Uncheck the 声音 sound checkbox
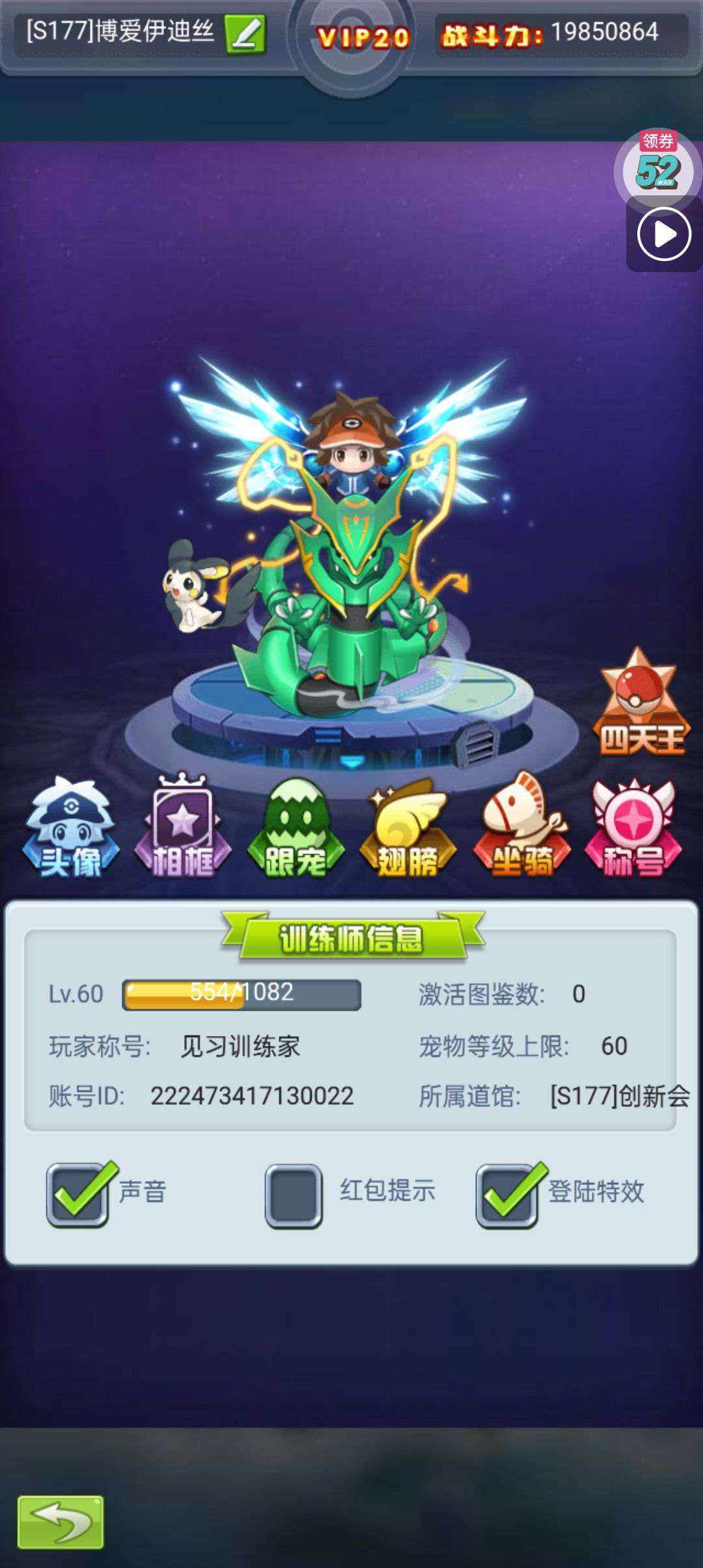 (x=78, y=1196)
